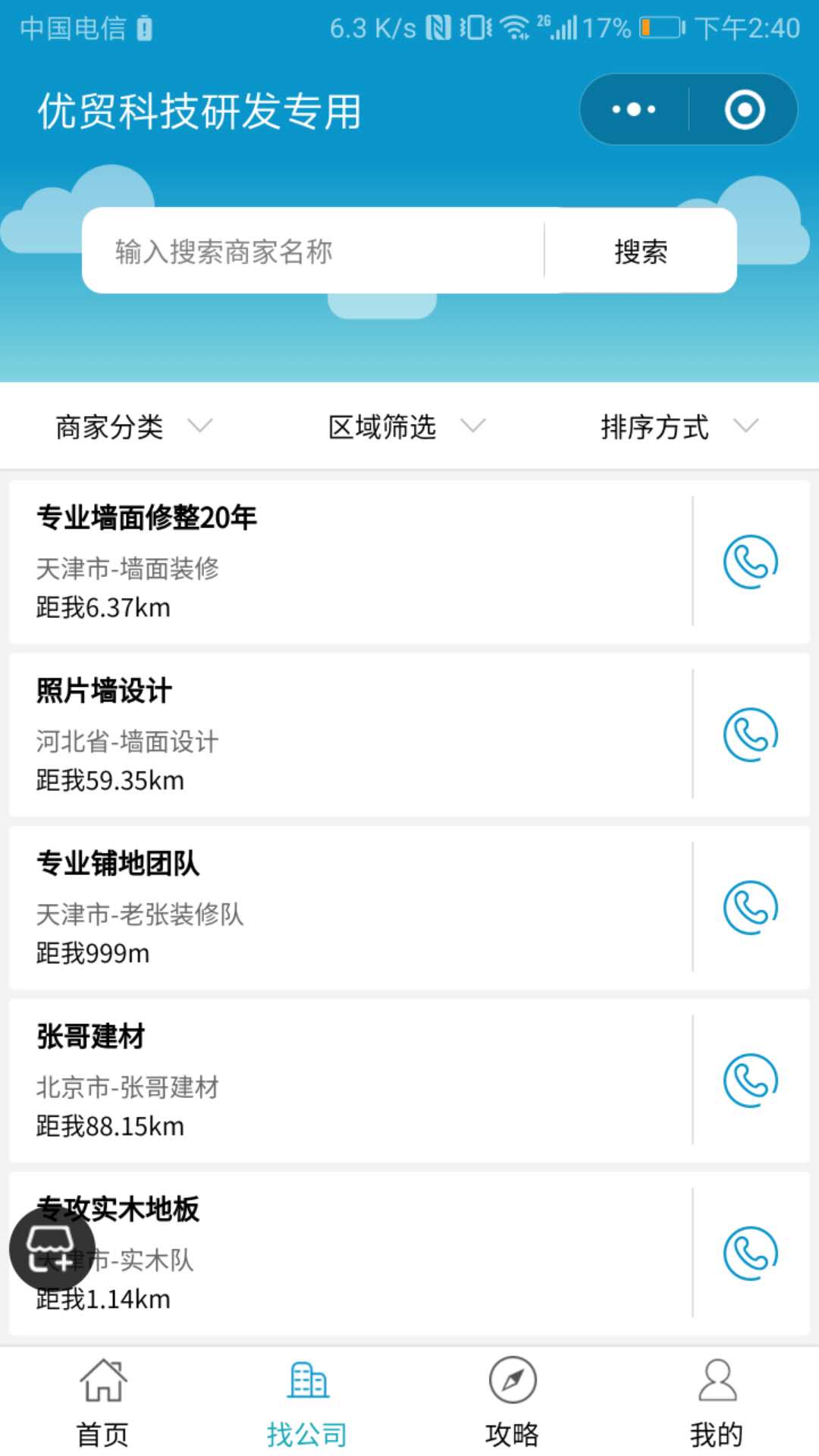Tap the 搜索 button
The width and height of the screenshot is (819, 1456).
[x=641, y=251]
